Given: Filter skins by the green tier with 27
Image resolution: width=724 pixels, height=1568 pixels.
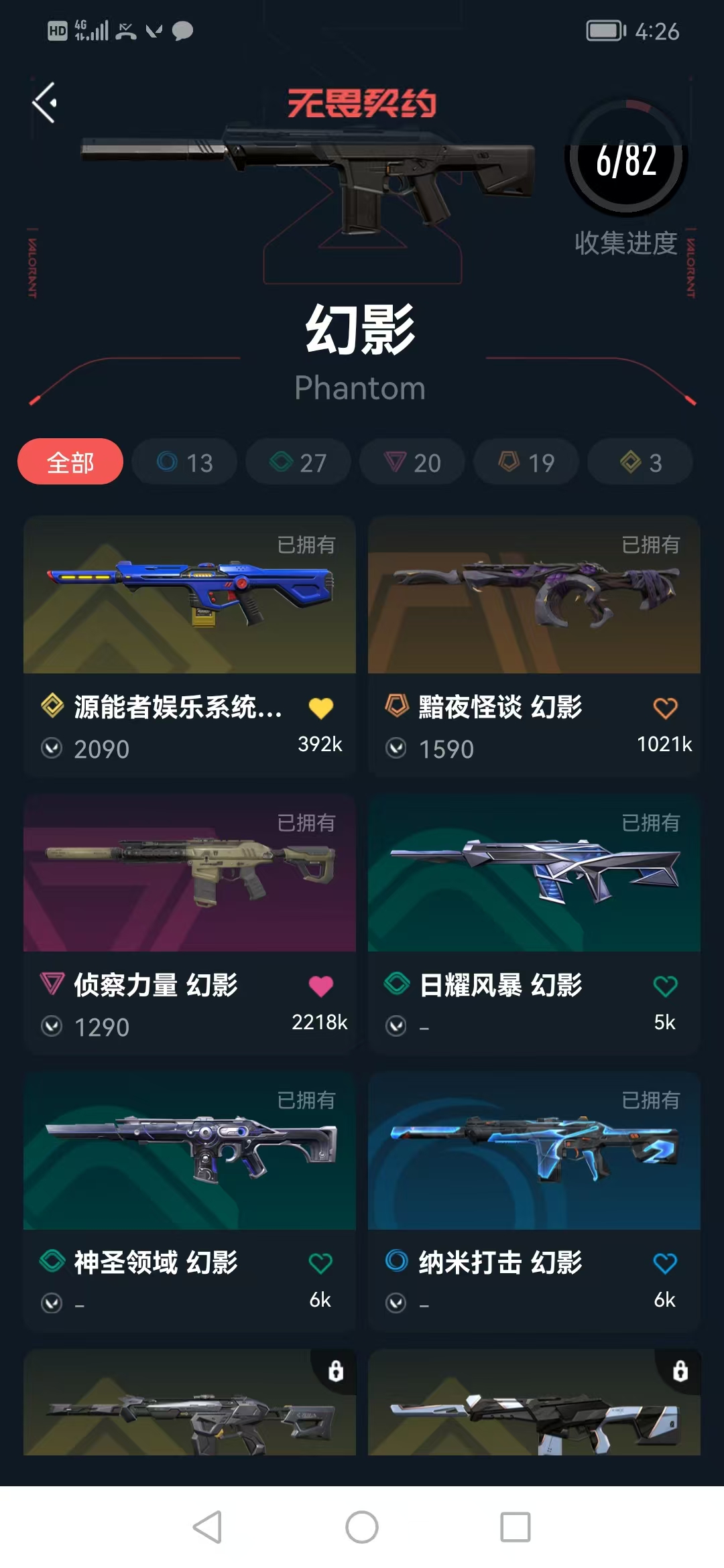Looking at the screenshot, I should (x=298, y=462).
